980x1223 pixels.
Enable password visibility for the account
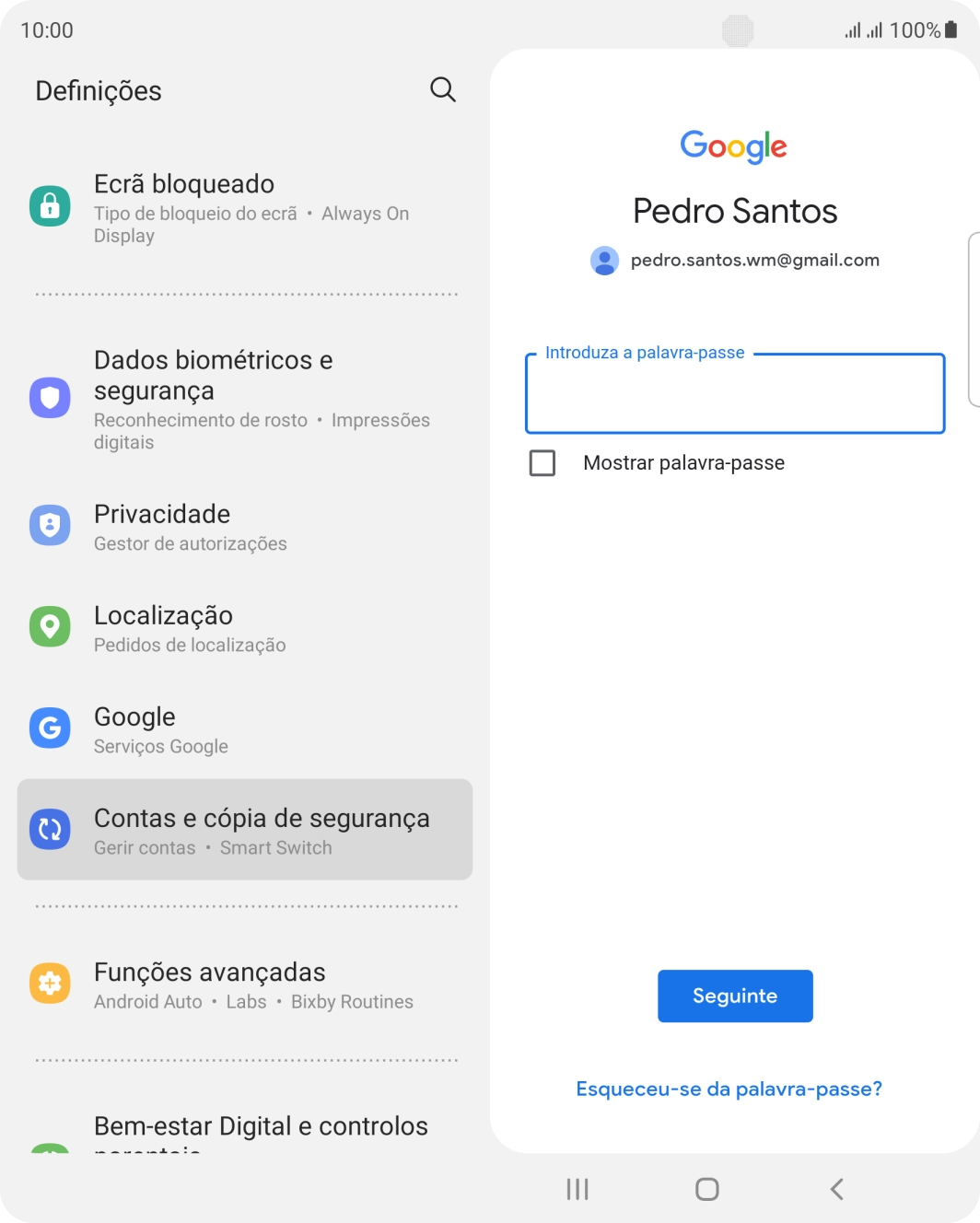[x=542, y=463]
